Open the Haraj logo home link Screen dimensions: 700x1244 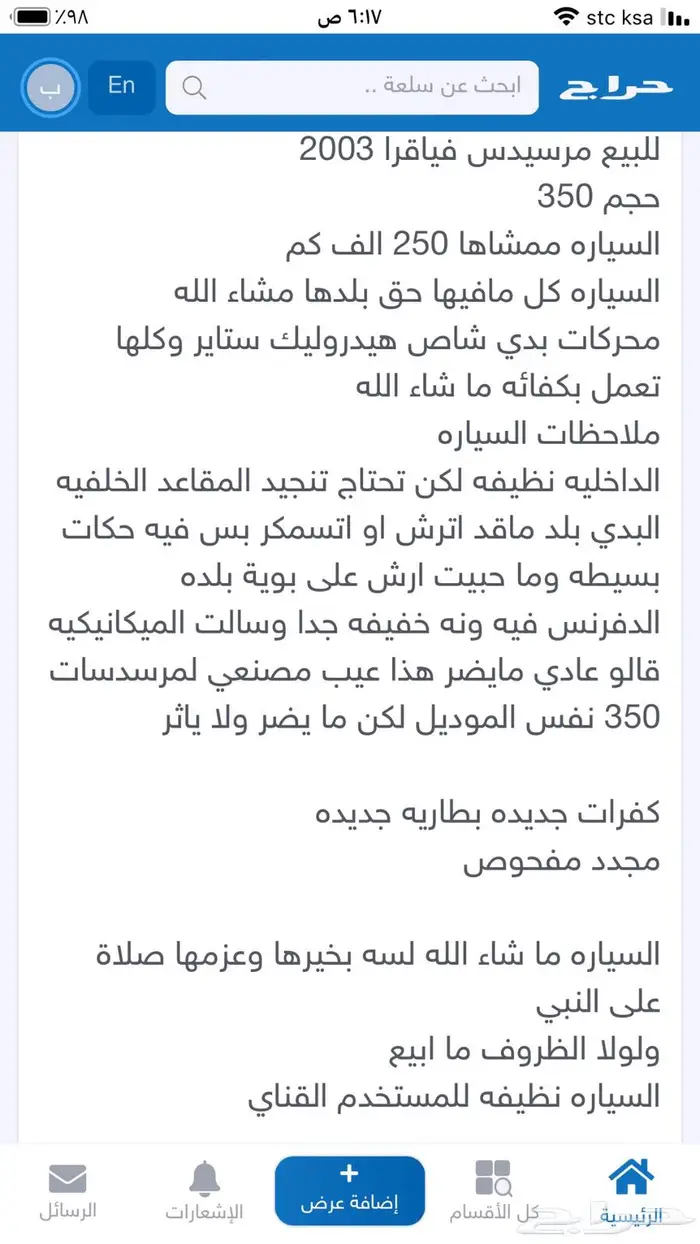(616, 87)
